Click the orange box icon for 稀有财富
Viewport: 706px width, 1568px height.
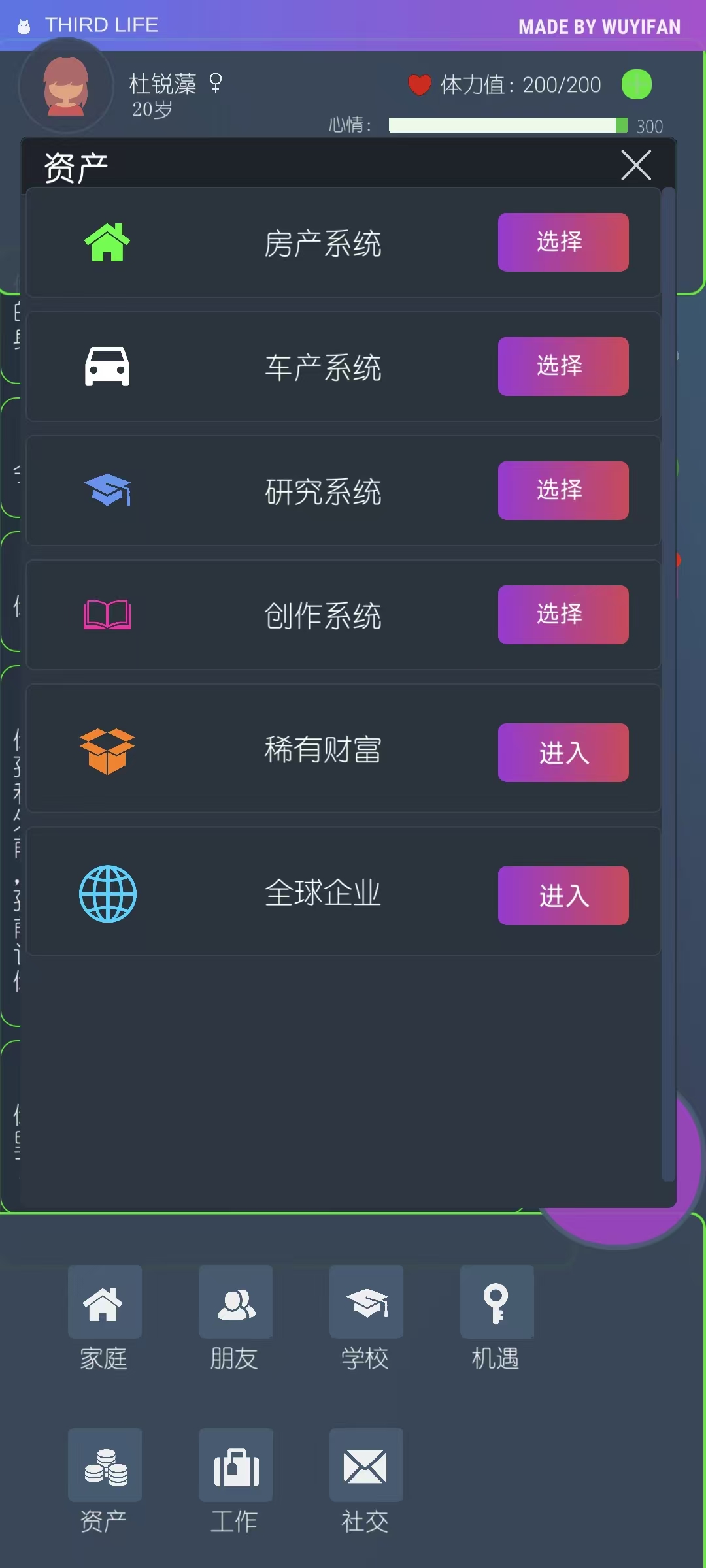point(107,751)
